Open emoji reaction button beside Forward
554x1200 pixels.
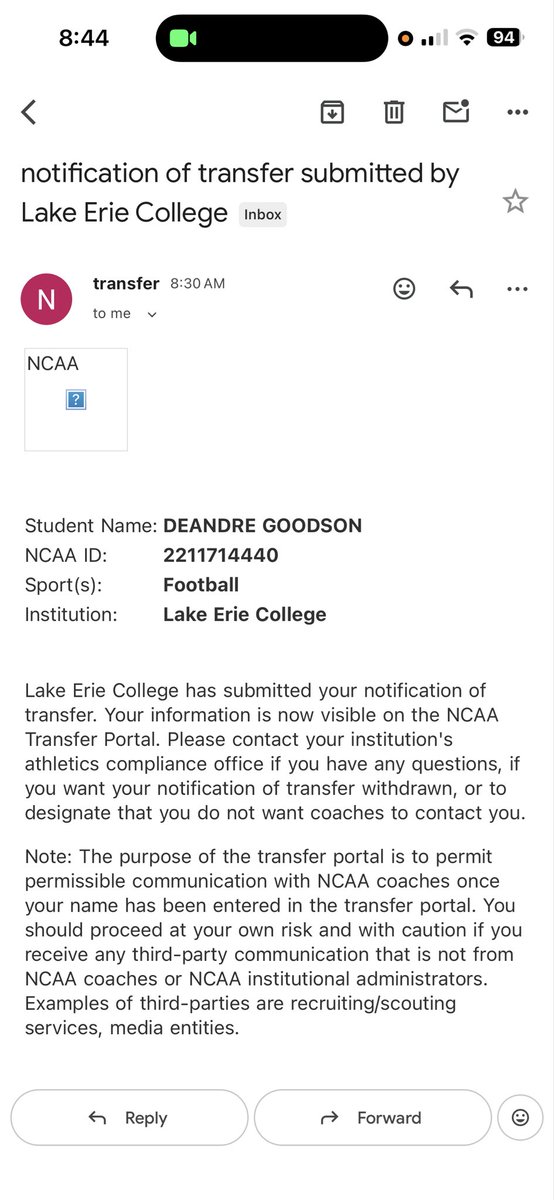point(520,1118)
